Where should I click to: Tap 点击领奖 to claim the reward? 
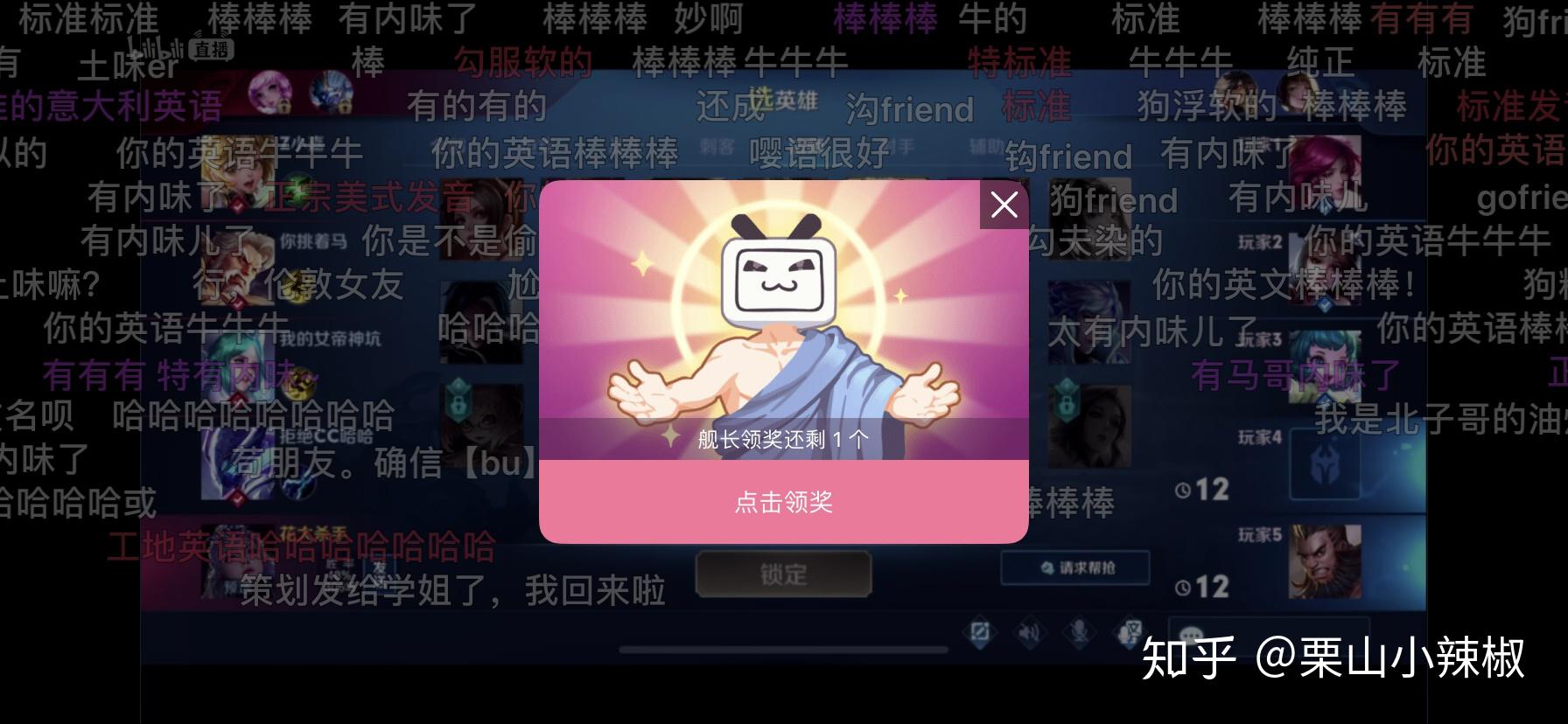pyautogui.click(x=783, y=502)
